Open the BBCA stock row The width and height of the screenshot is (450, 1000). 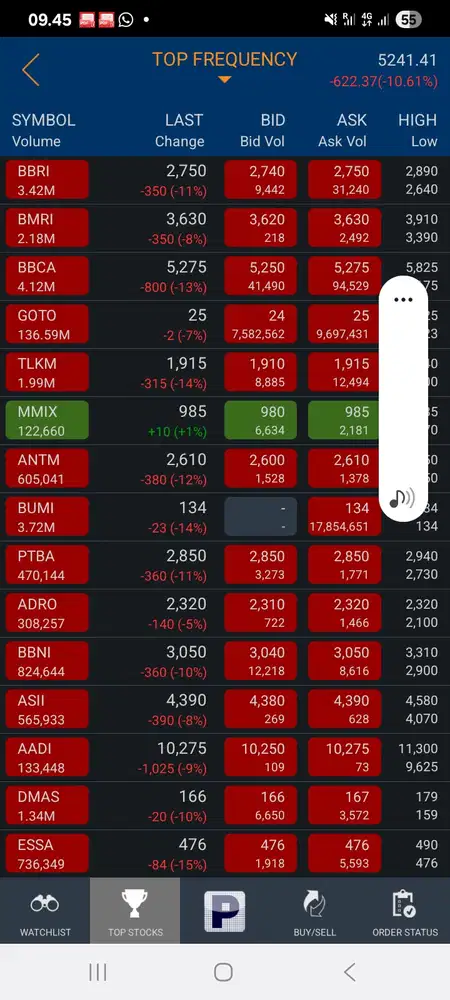(225, 276)
